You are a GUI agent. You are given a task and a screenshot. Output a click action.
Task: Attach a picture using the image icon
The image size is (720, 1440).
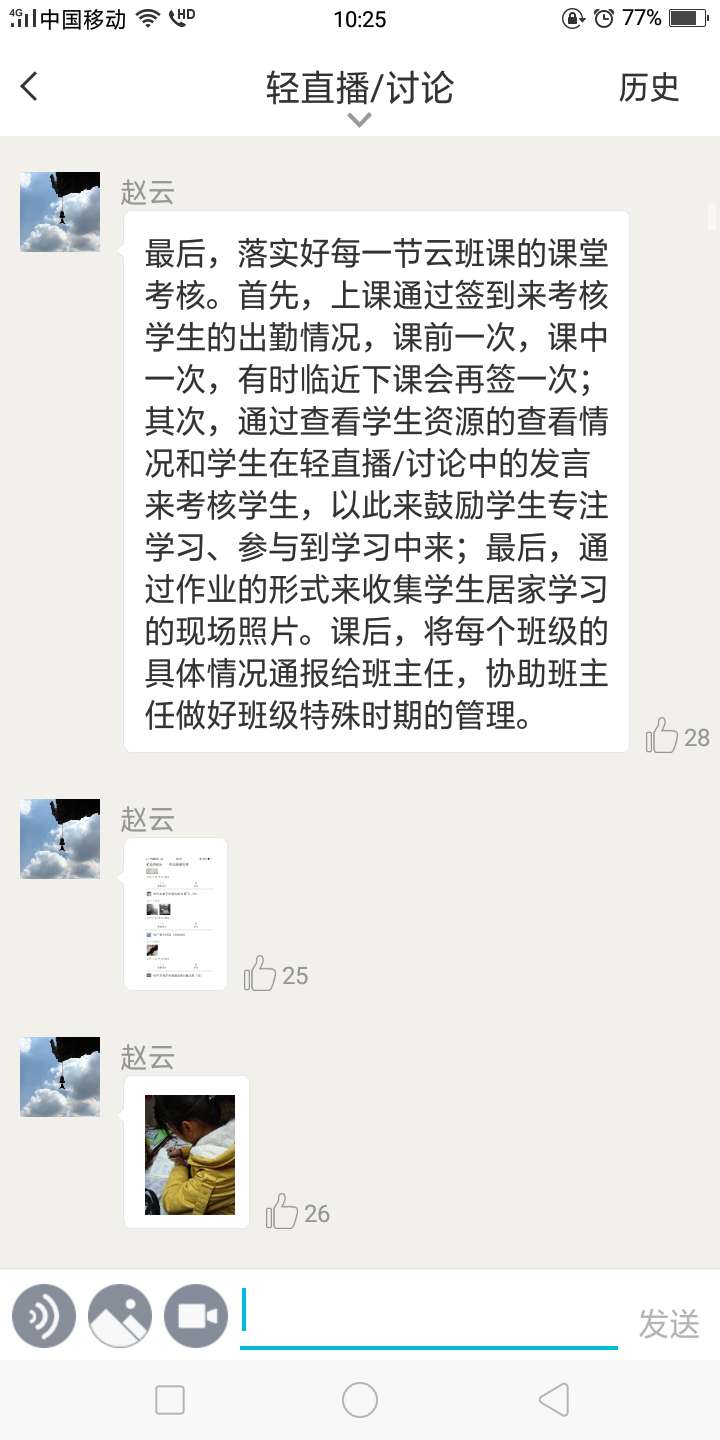click(x=120, y=1316)
